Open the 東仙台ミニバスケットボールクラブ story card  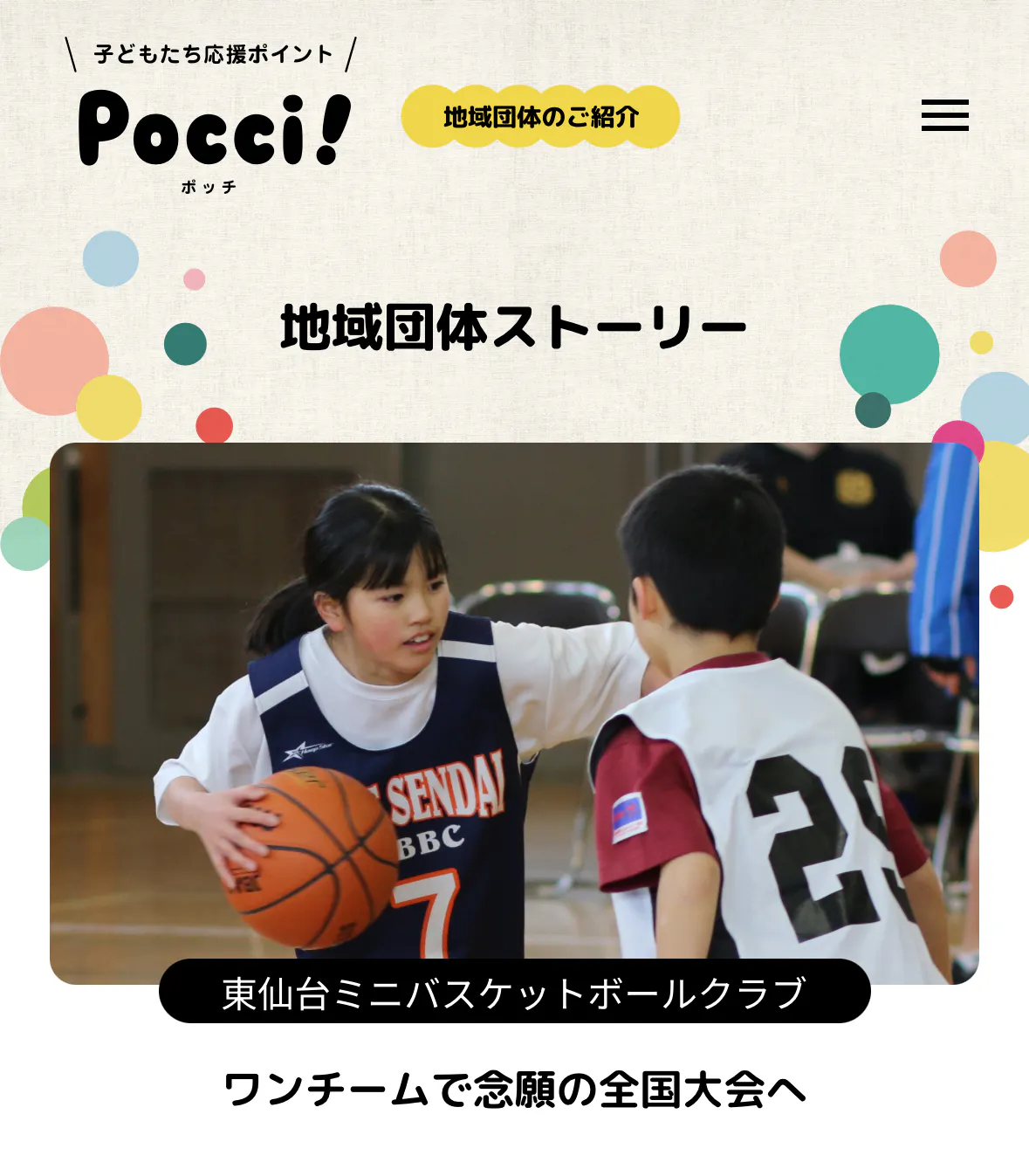coord(514,713)
